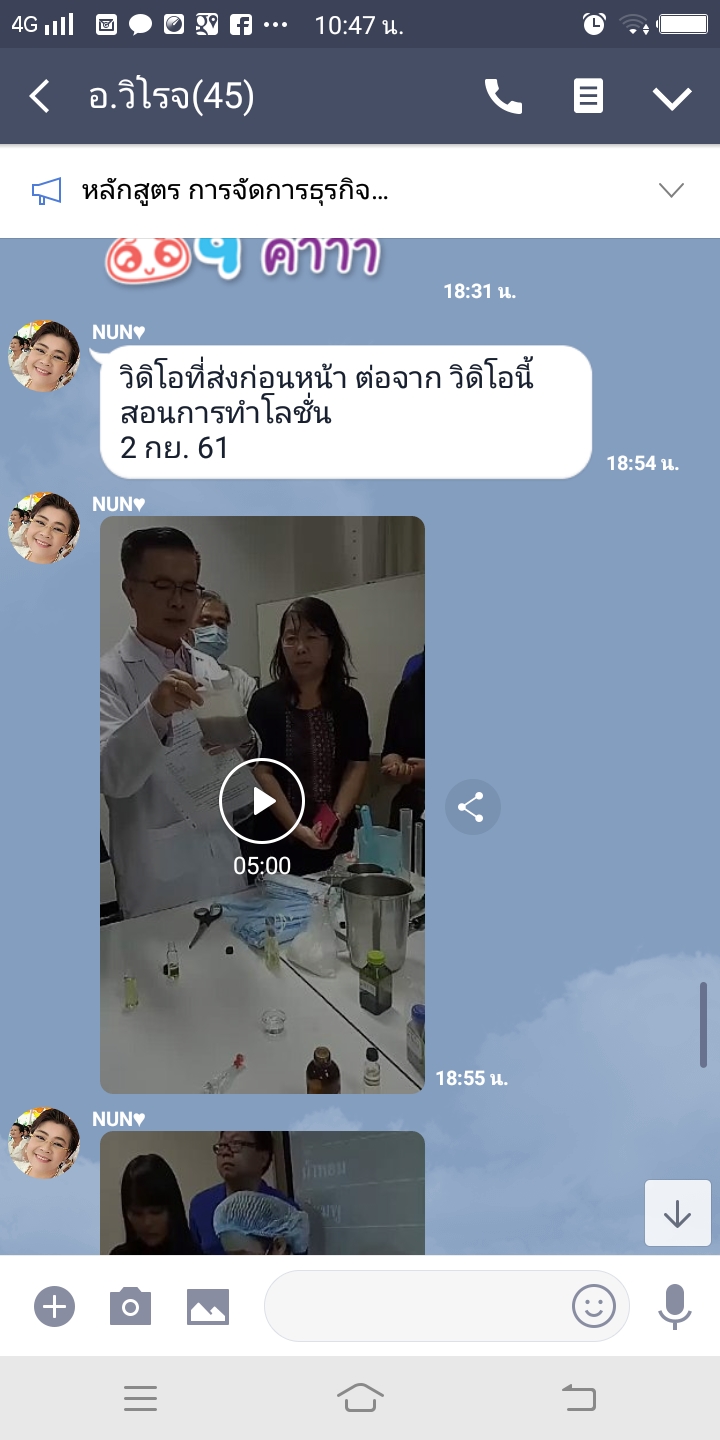Open NUN's profile picture beside the text message
Image resolution: width=720 pixels, height=1440 pixels.
pos(44,356)
